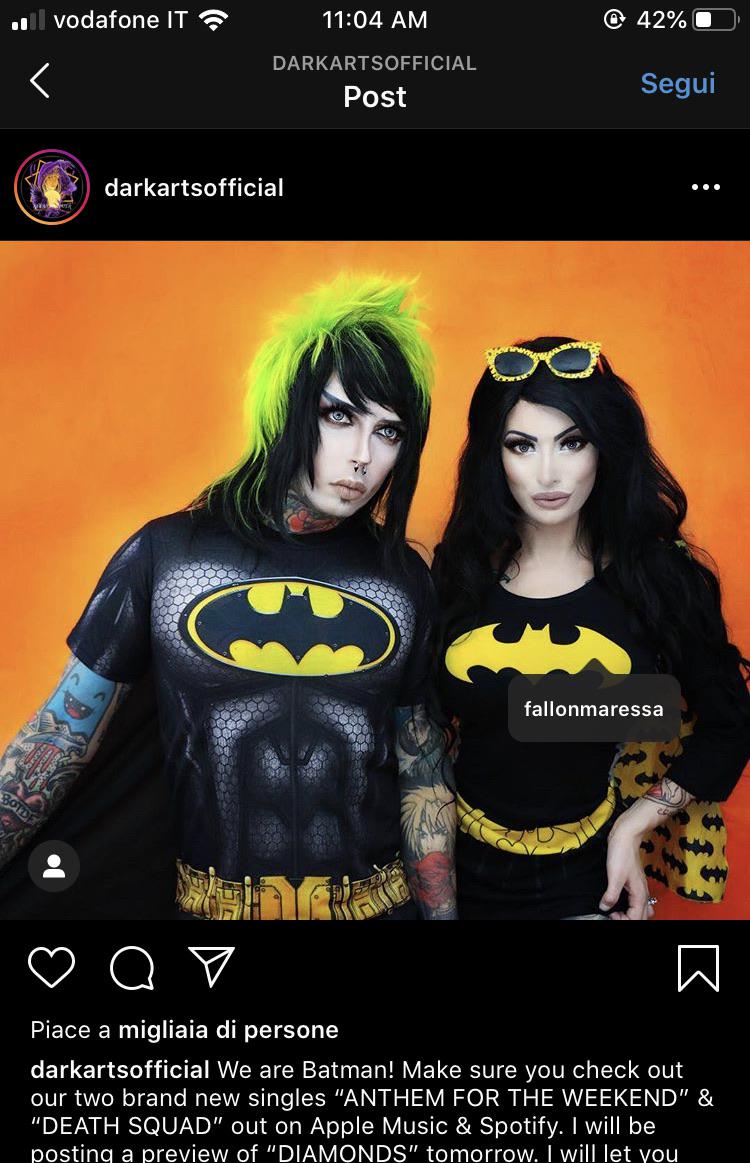Open the fallonmaressa tagged profile

pos(593,709)
